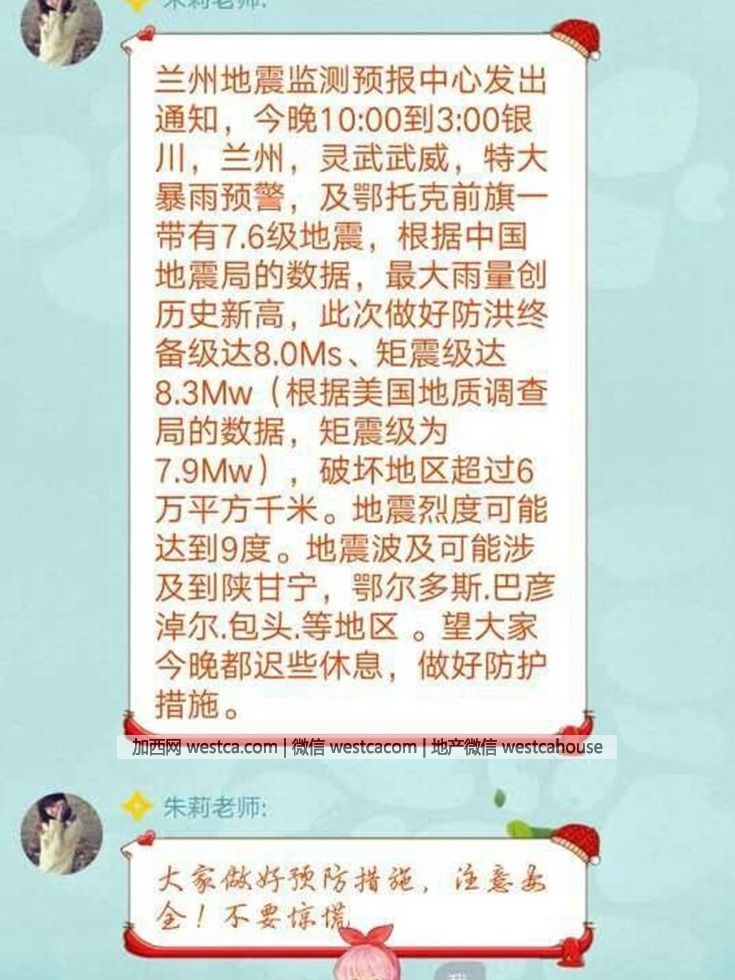The image size is (735, 980).
Task: Open 朱莉老师's avatar beside the earthquake notice
Action: tap(62, 28)
